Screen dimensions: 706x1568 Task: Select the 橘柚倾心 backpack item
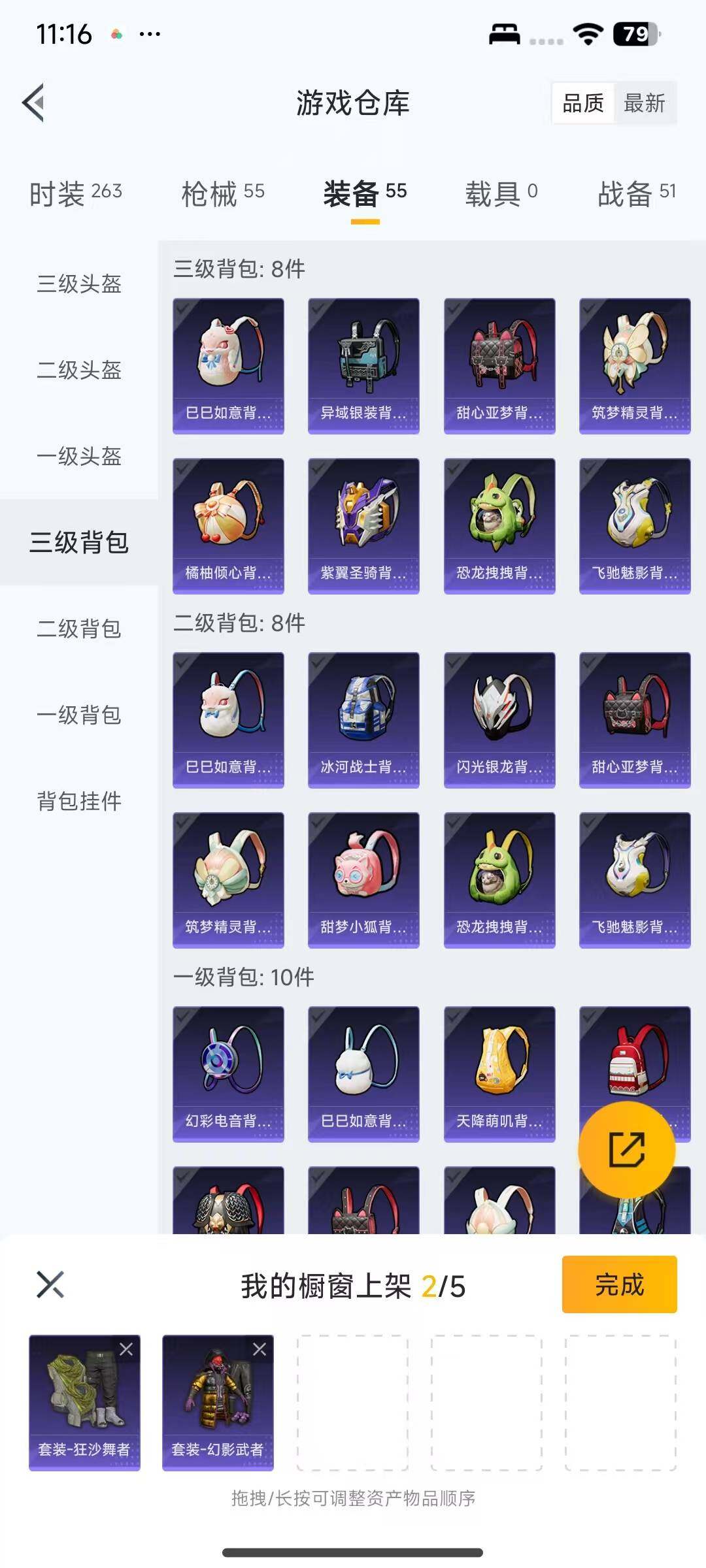coord(228,526)
